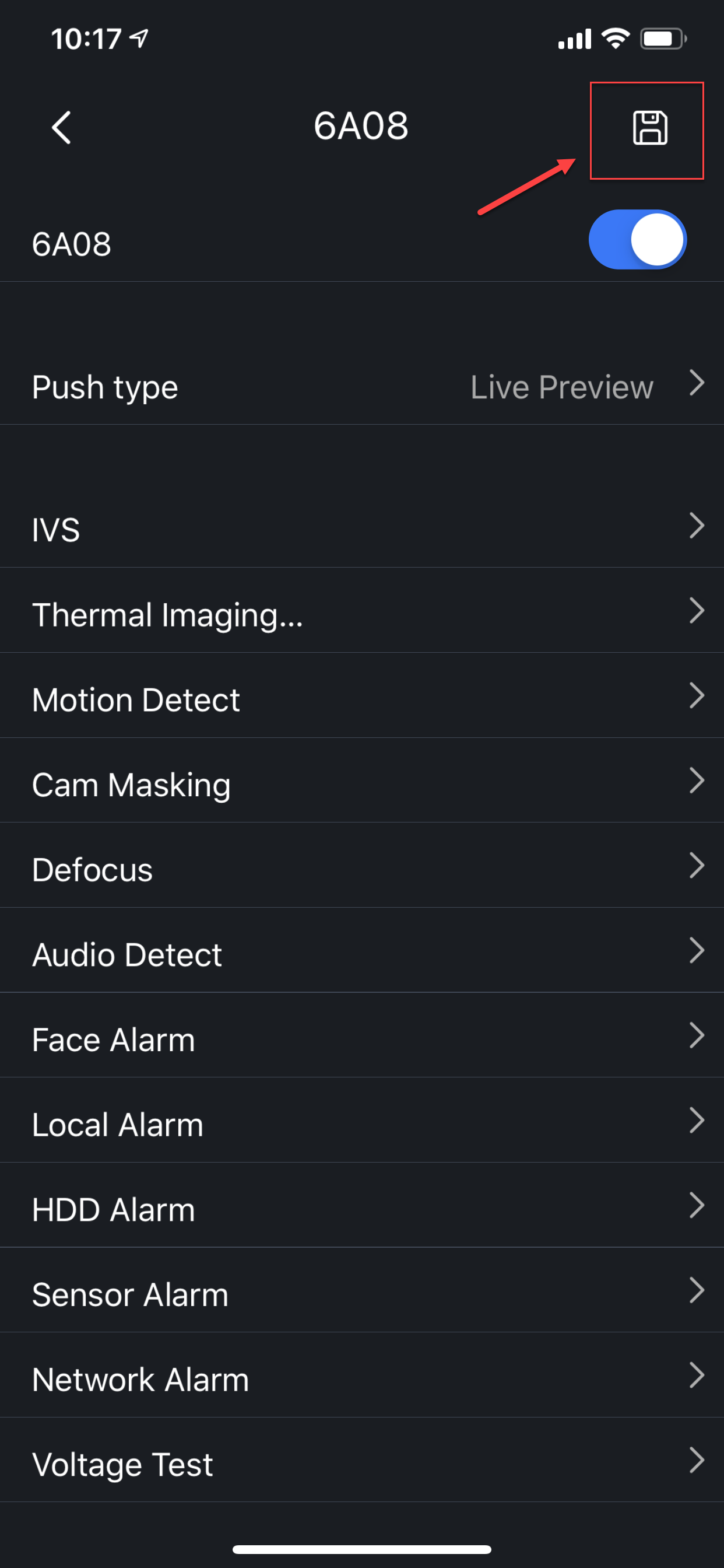Open Network Alarm options
724x1568 pixels.
point(362,1380)
